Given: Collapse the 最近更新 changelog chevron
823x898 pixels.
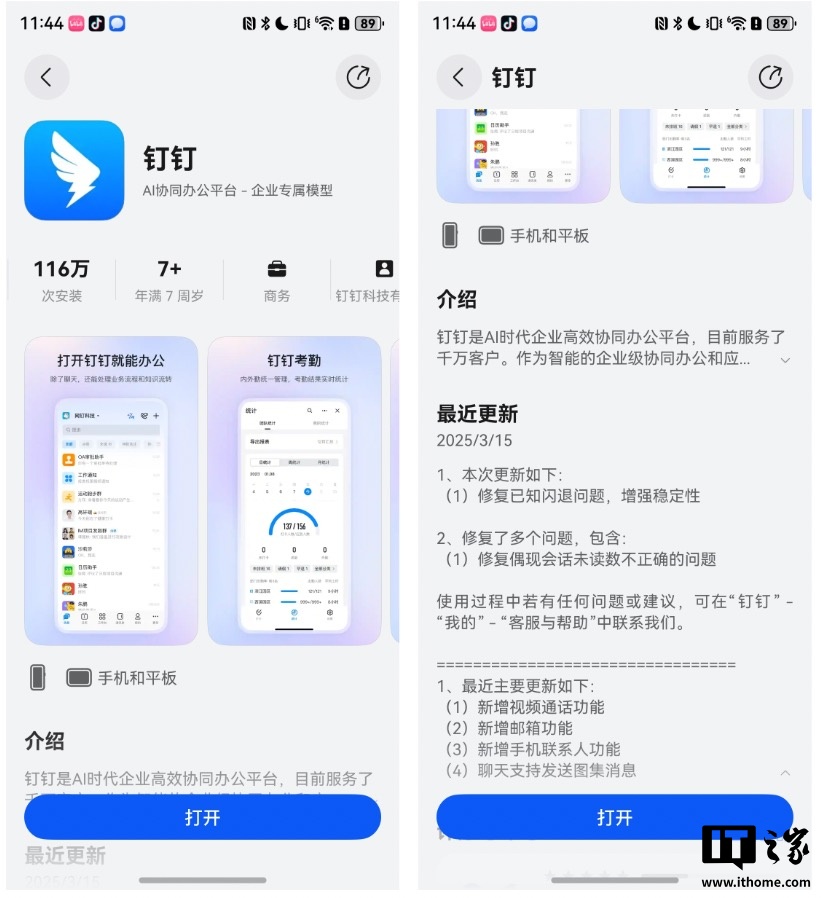Looking at the screenshot, I should 785,772.
